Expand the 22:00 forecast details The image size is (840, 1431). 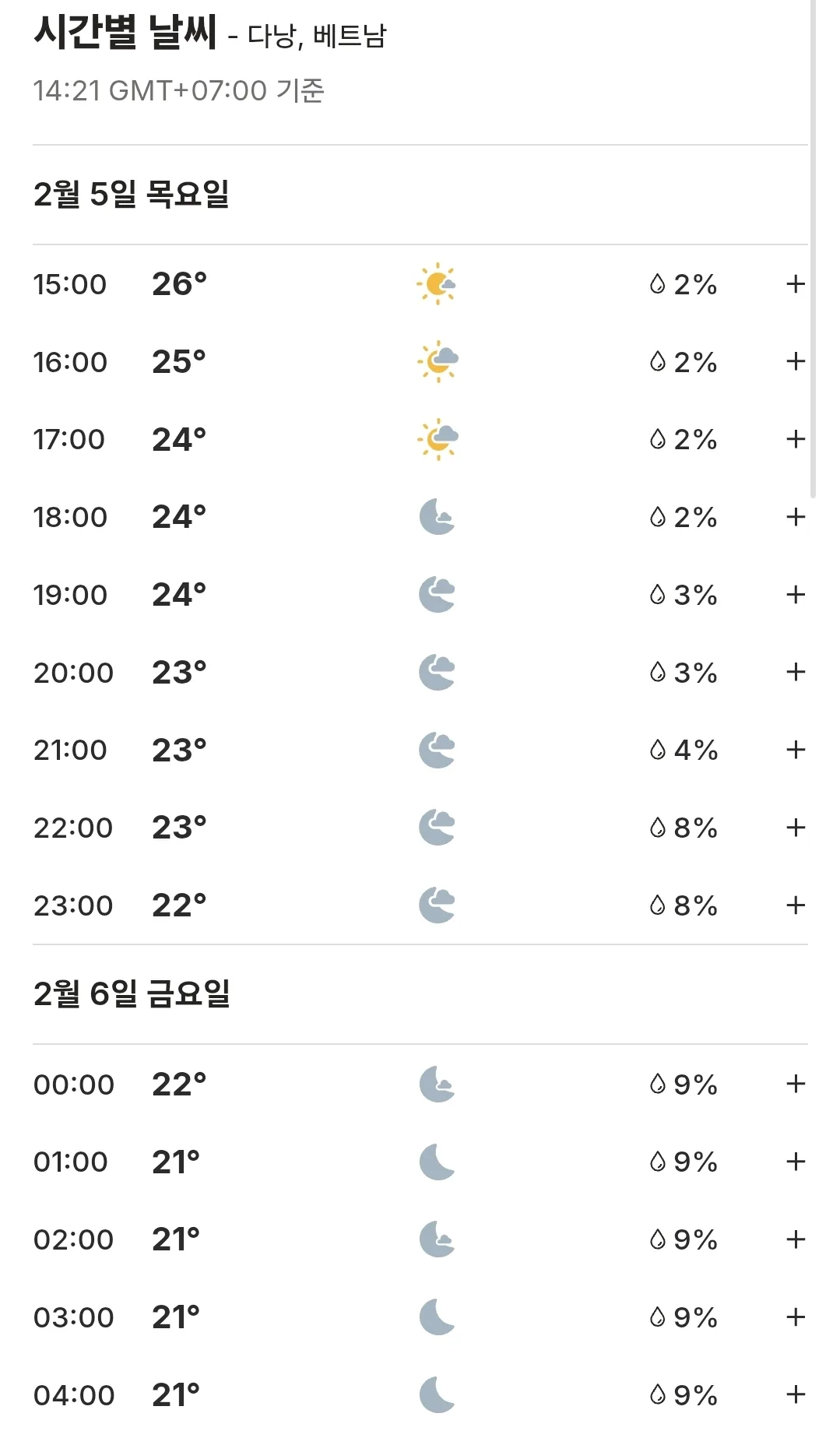pyautogui.click(x=795, y=828)
